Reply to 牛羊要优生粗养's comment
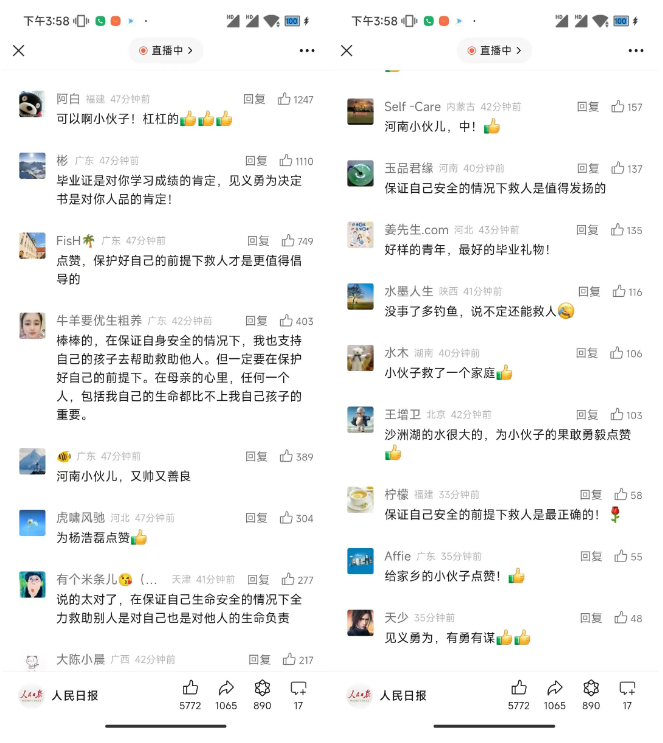The image size is (663, 743). click(257, 321)
